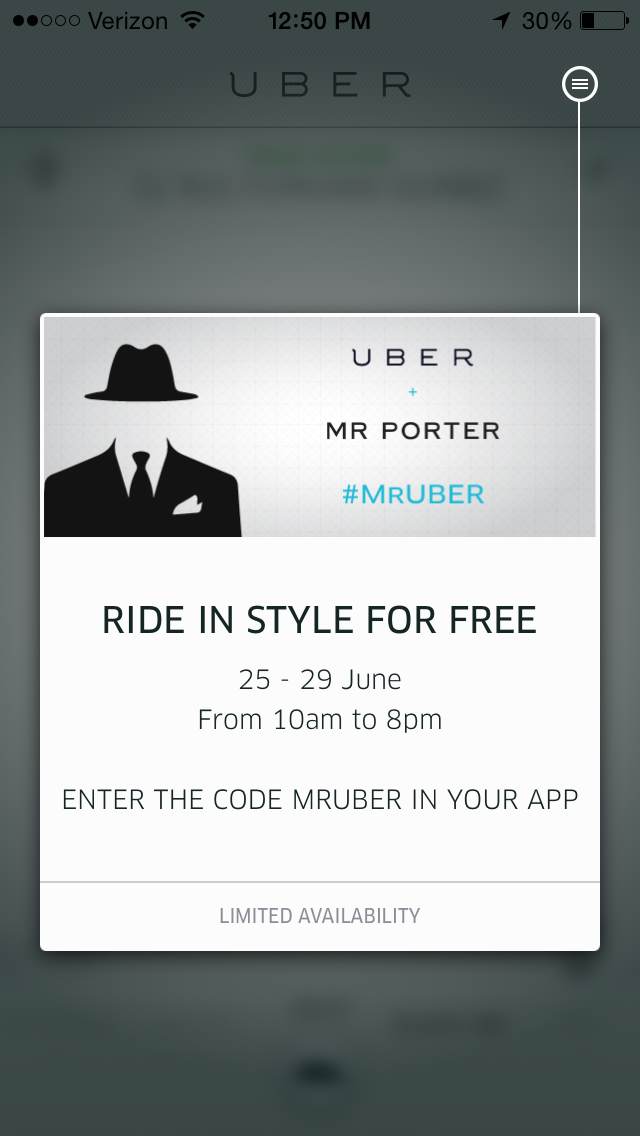The image size is (640, 1136).
Task: Tap the circled list icon beside Uber title
Action: [x=580, y=85]
